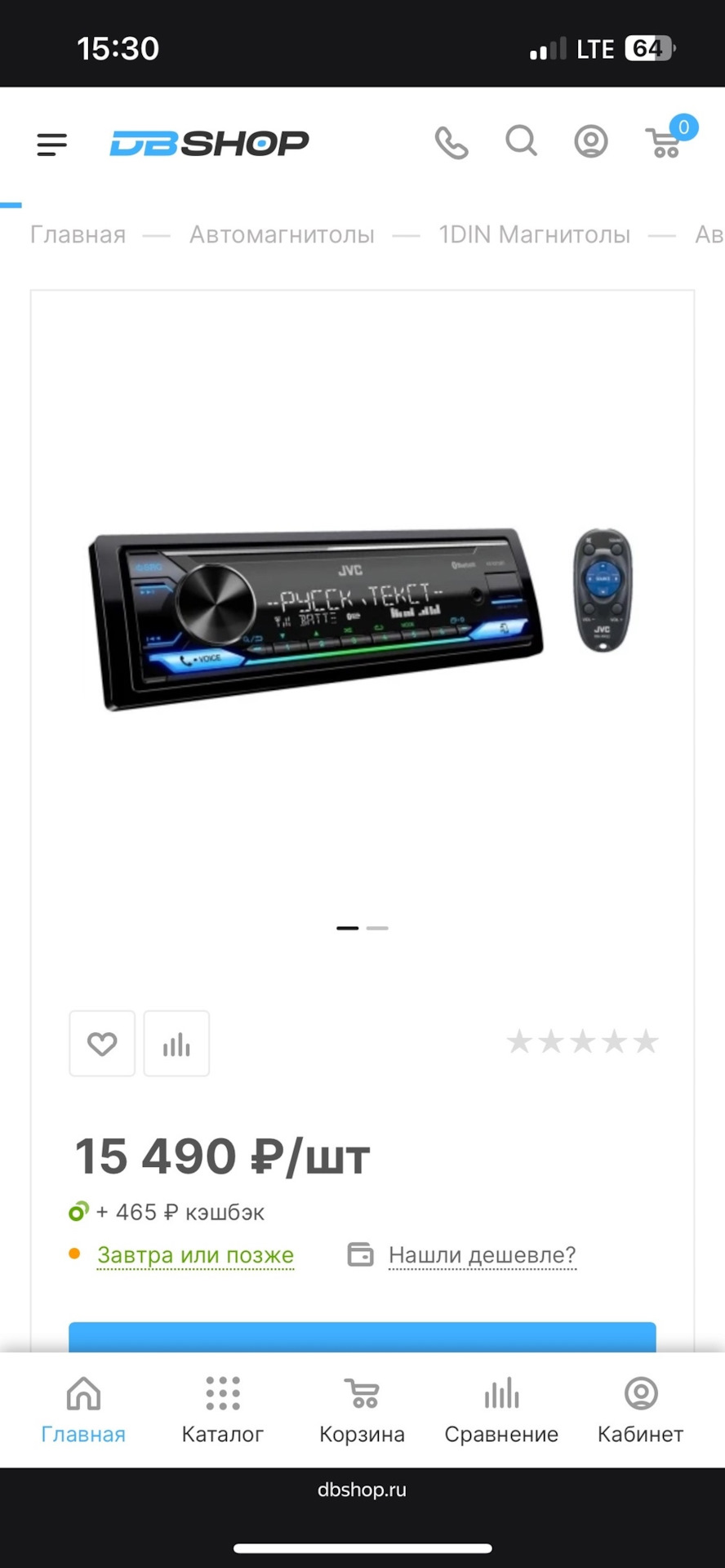Tap the DBShop logo
The width and height of the screenshot is (725, 1568).
210,144
